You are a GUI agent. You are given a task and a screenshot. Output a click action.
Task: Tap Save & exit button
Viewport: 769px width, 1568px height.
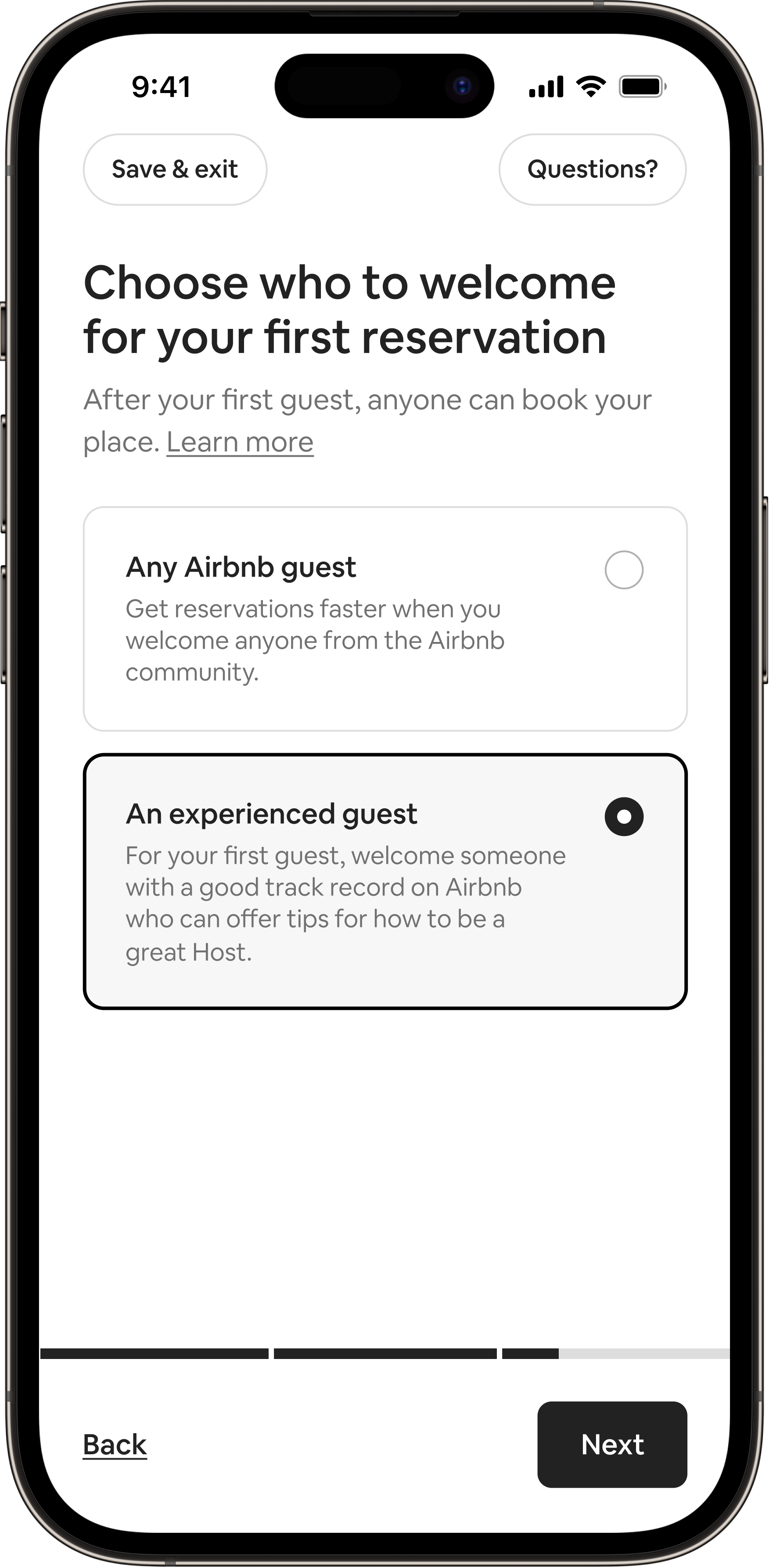(x=175, y=169)
